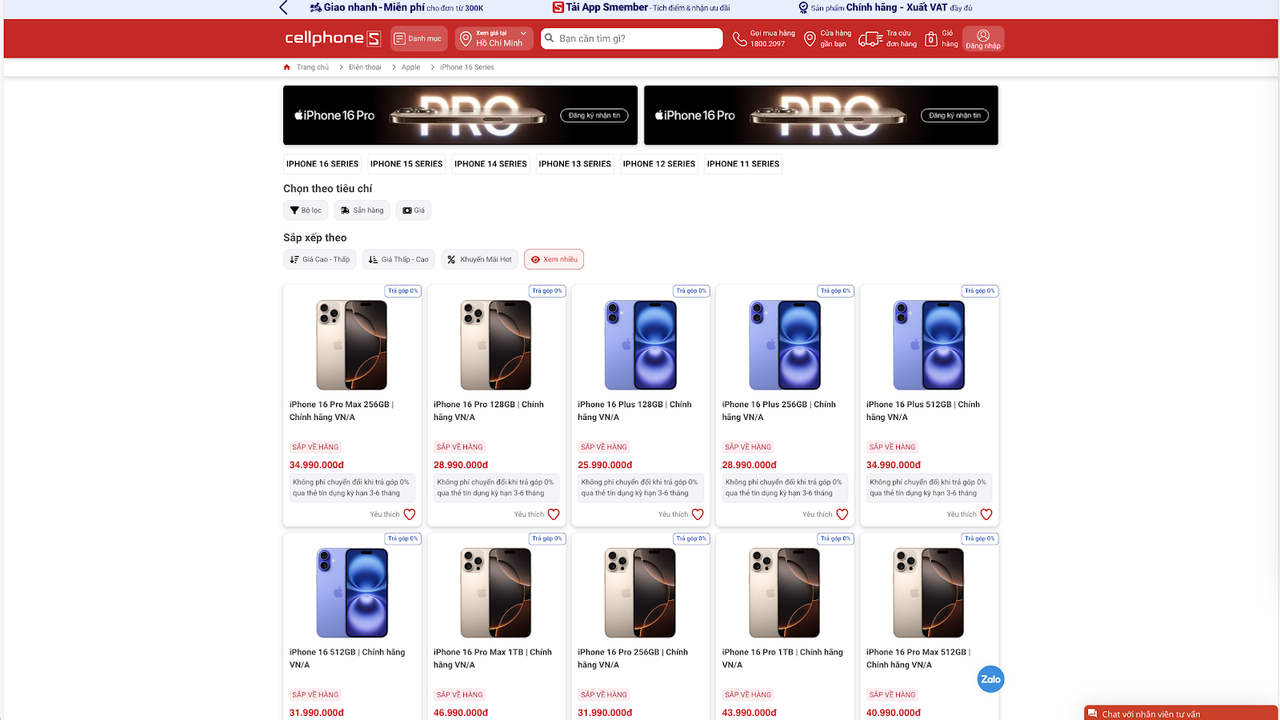Open the shopping cart (Giỏ hàng)
The height and width of the screenshot is (720, 1280).
(x=941, y=39)
